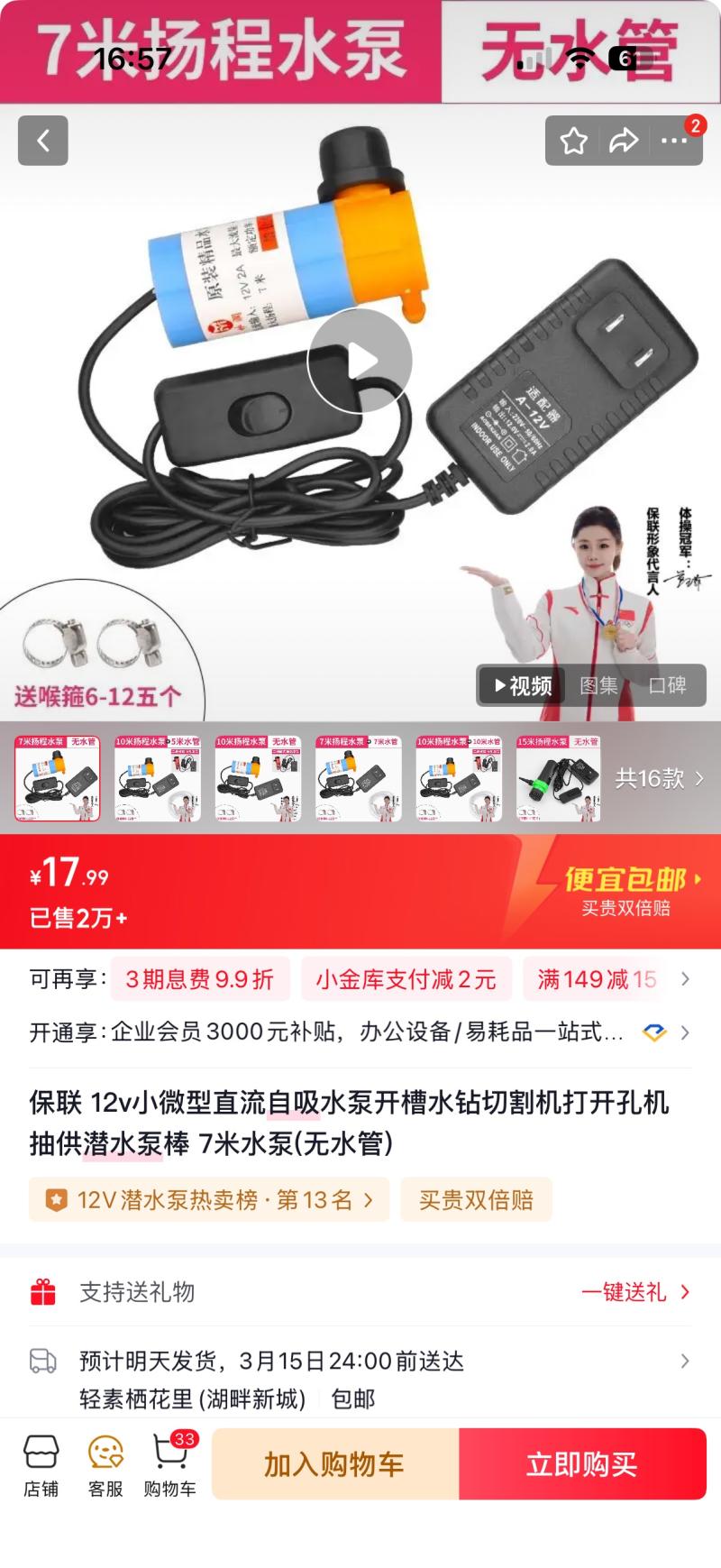Share this product listing

[624, 141]
